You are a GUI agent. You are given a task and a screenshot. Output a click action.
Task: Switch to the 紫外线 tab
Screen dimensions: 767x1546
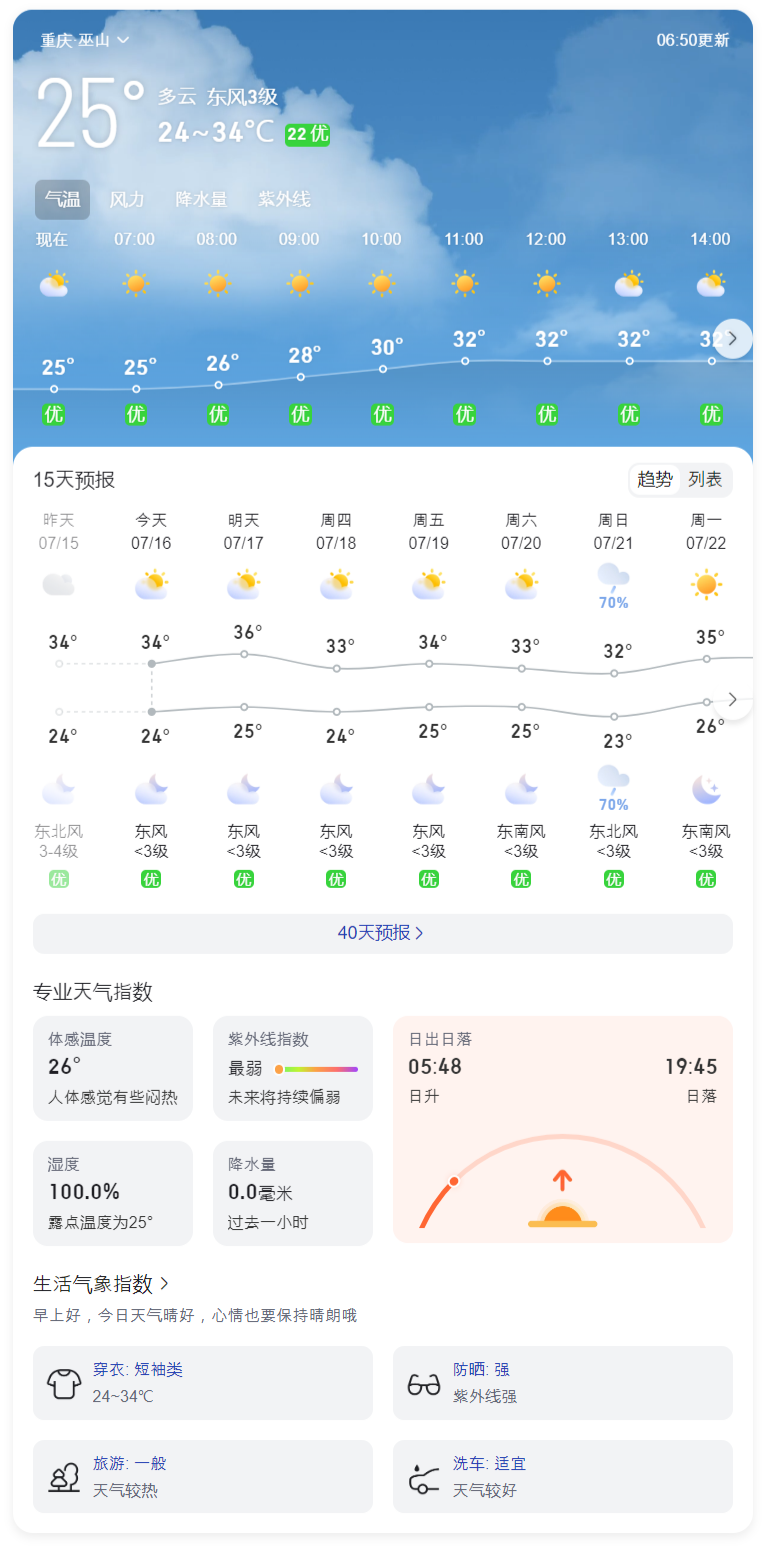point(284,199)
